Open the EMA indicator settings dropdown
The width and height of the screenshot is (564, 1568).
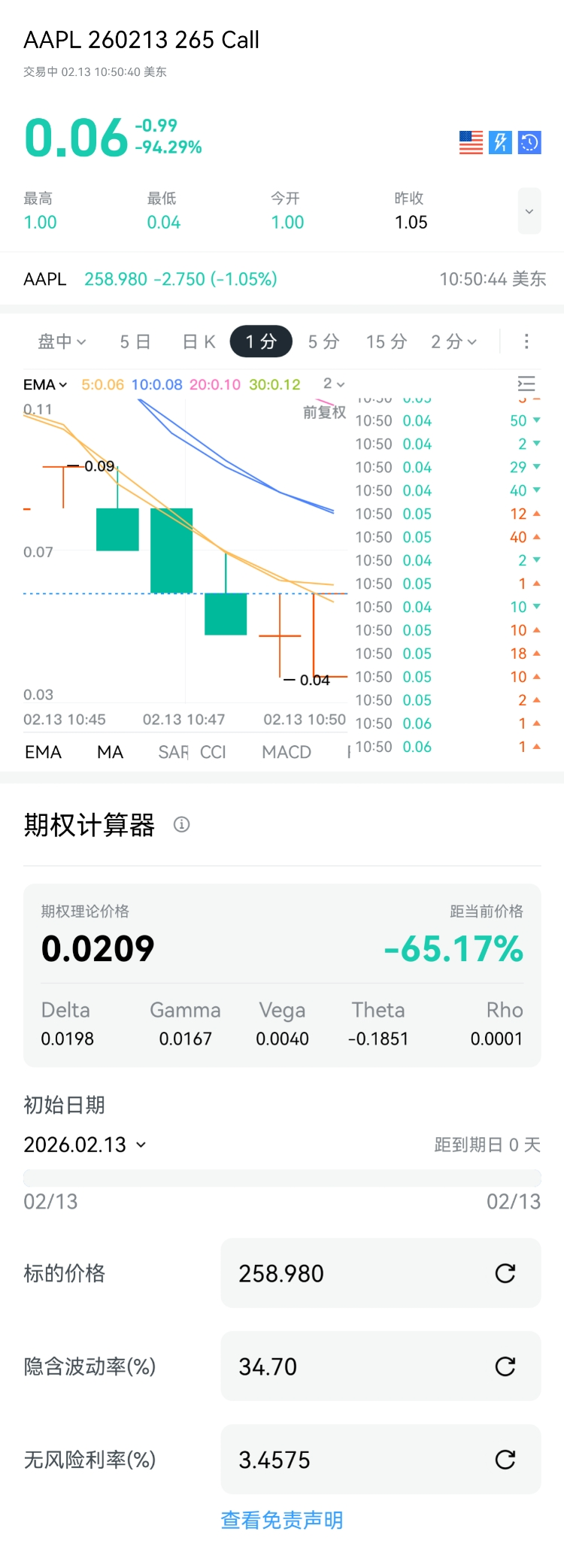click(x=45, y=384)
